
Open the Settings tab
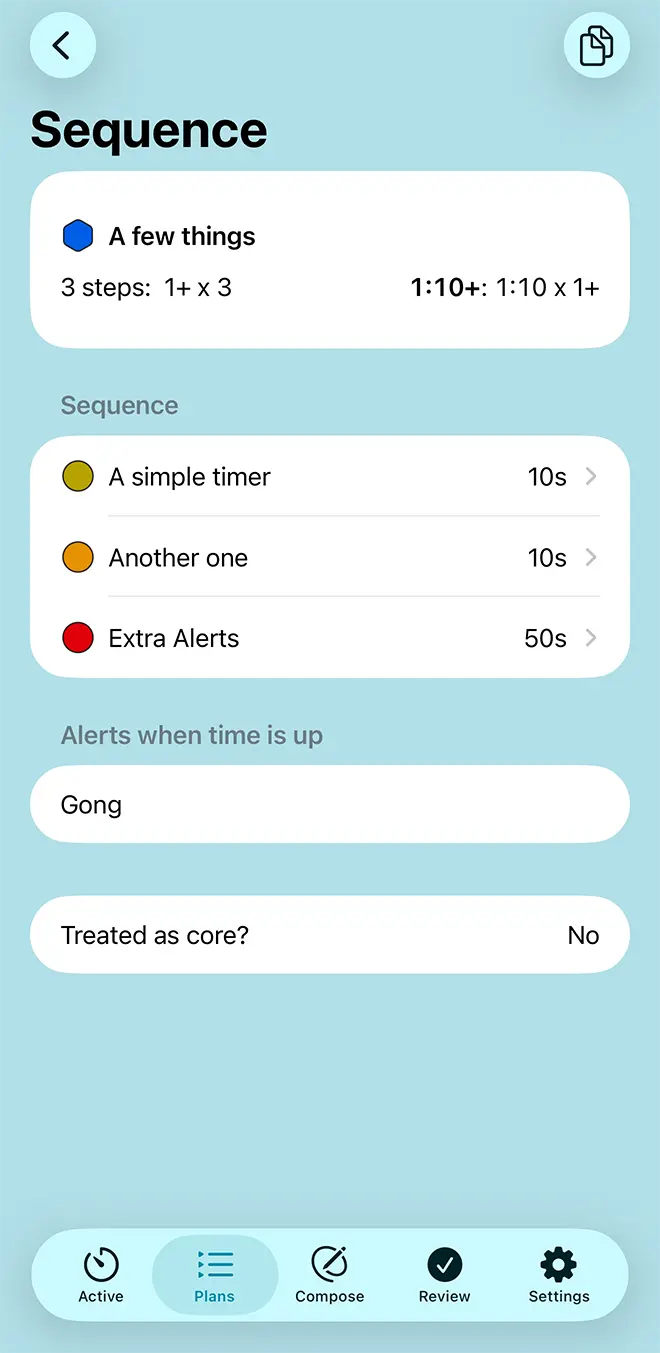coord(558,1275)
